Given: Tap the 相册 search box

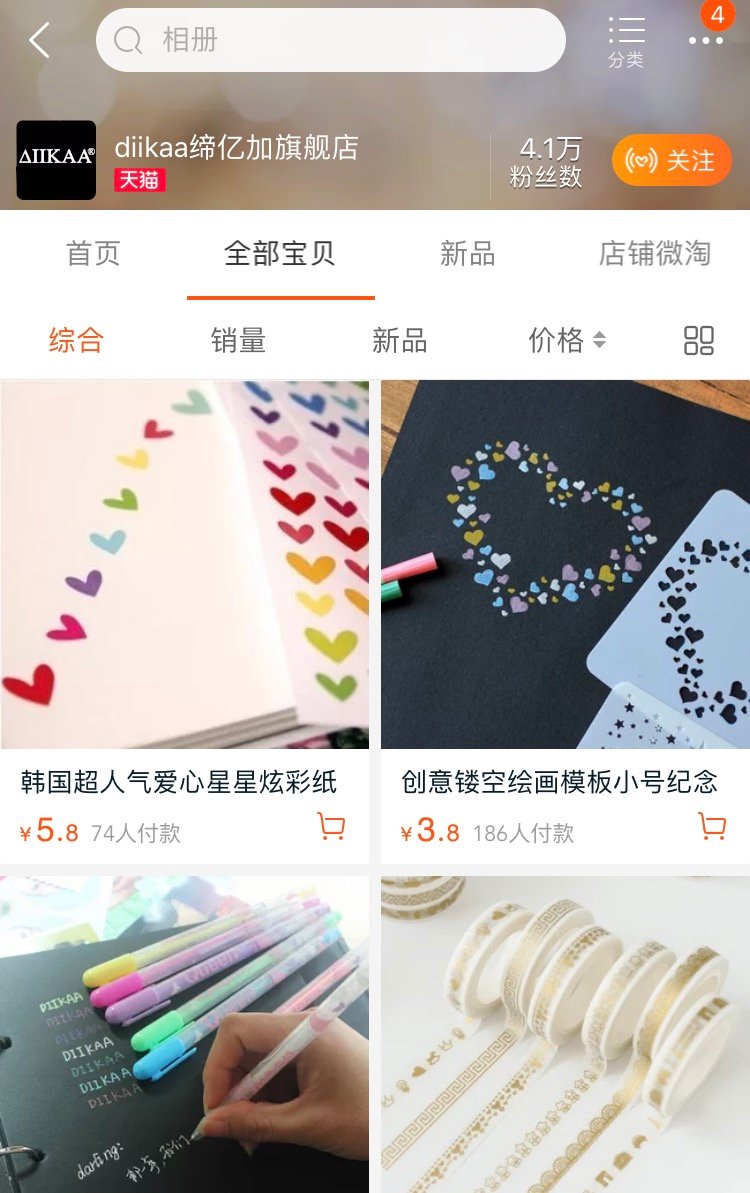Looking at the screenshot, I should click(x=330, y=41).
